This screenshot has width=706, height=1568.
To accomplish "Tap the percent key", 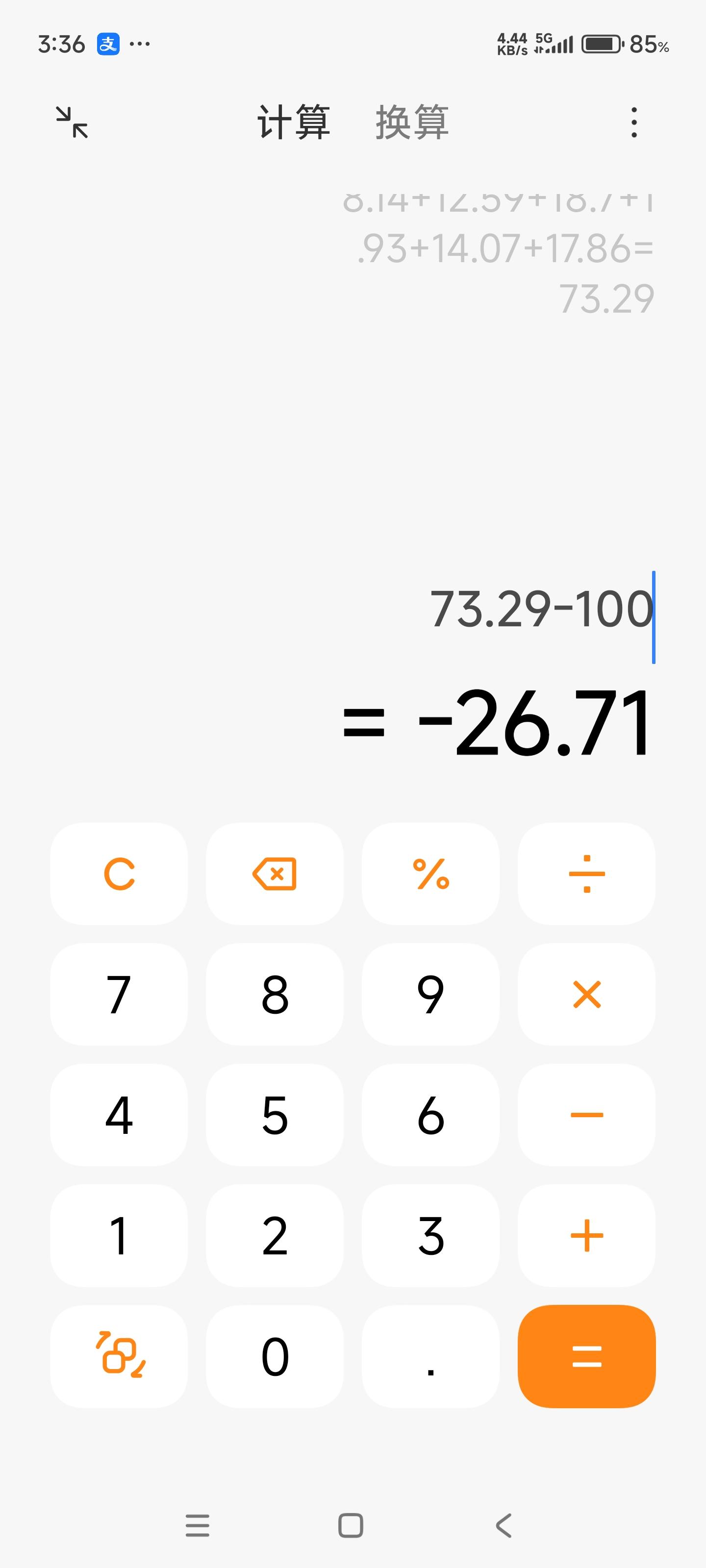I will (430, 874).
